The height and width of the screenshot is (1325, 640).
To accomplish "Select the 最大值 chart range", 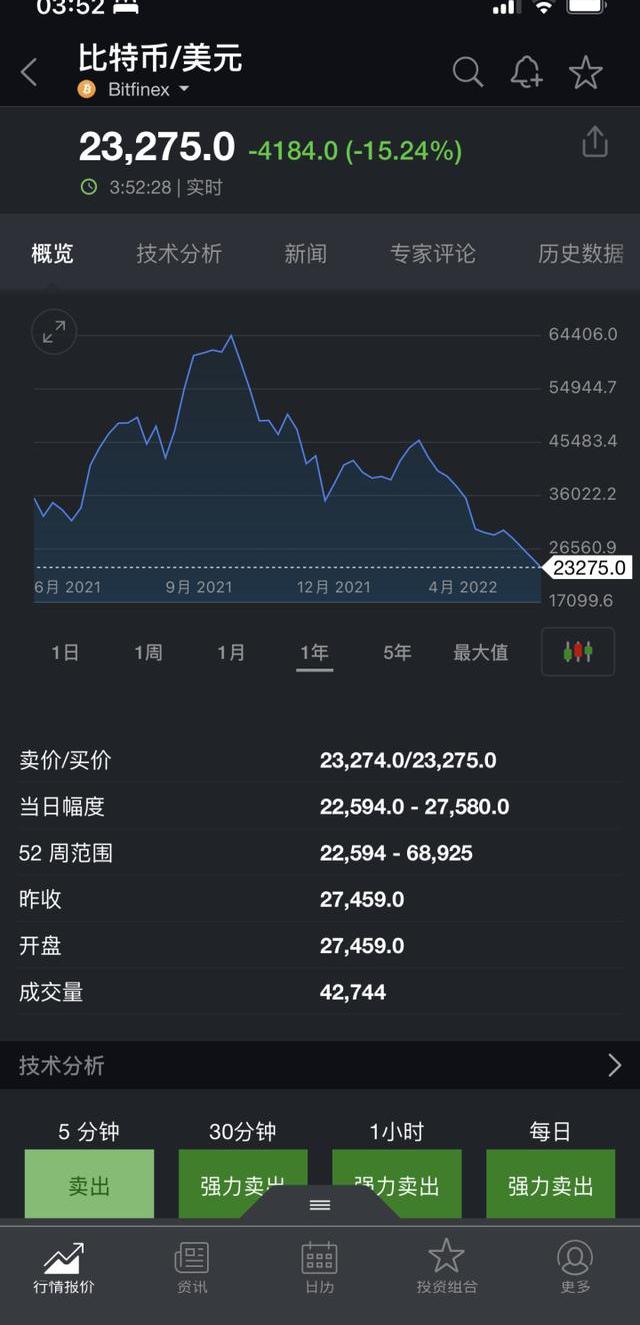I will 481,652.
